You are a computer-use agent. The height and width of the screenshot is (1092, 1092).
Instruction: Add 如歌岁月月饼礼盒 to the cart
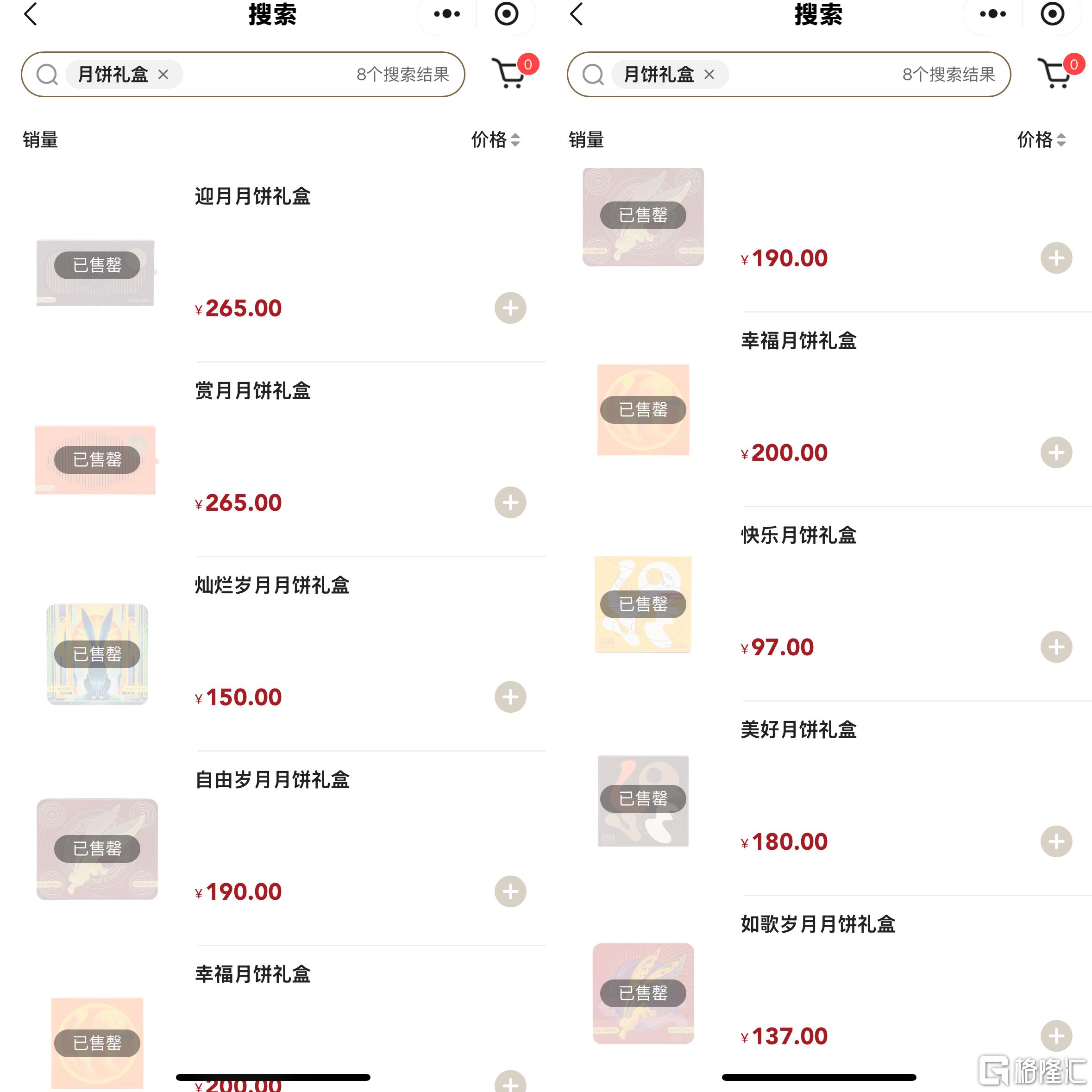[x=1056, y=1036]
